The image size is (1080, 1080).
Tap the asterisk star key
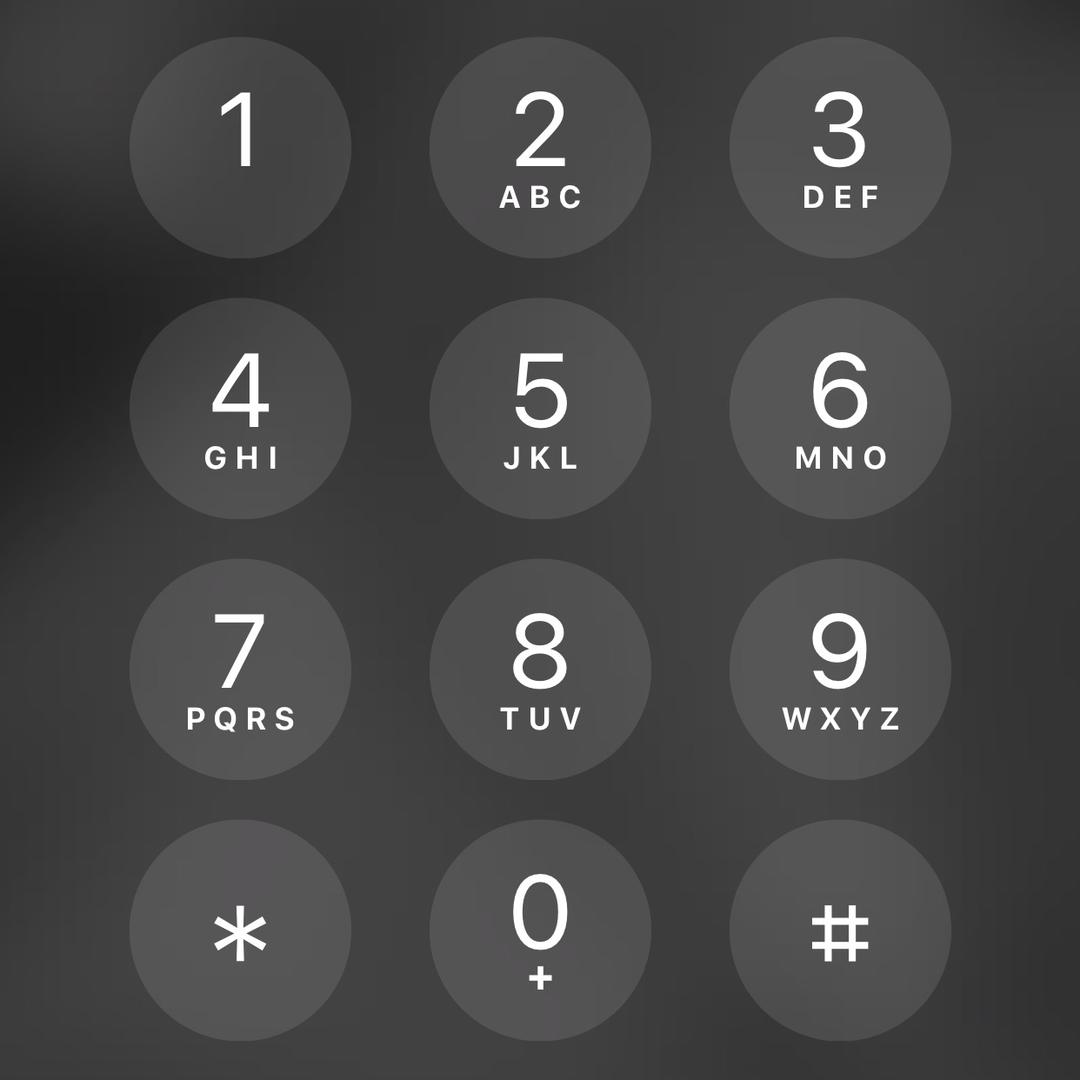point(240,931)
